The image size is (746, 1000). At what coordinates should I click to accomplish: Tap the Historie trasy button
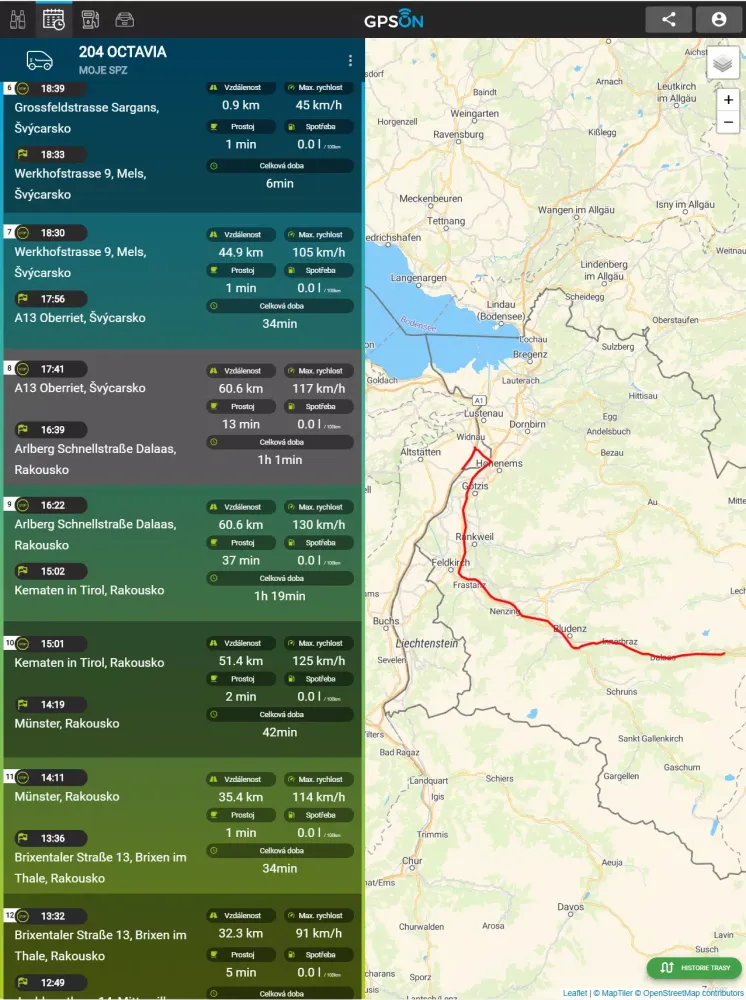[x=693, y=968]
